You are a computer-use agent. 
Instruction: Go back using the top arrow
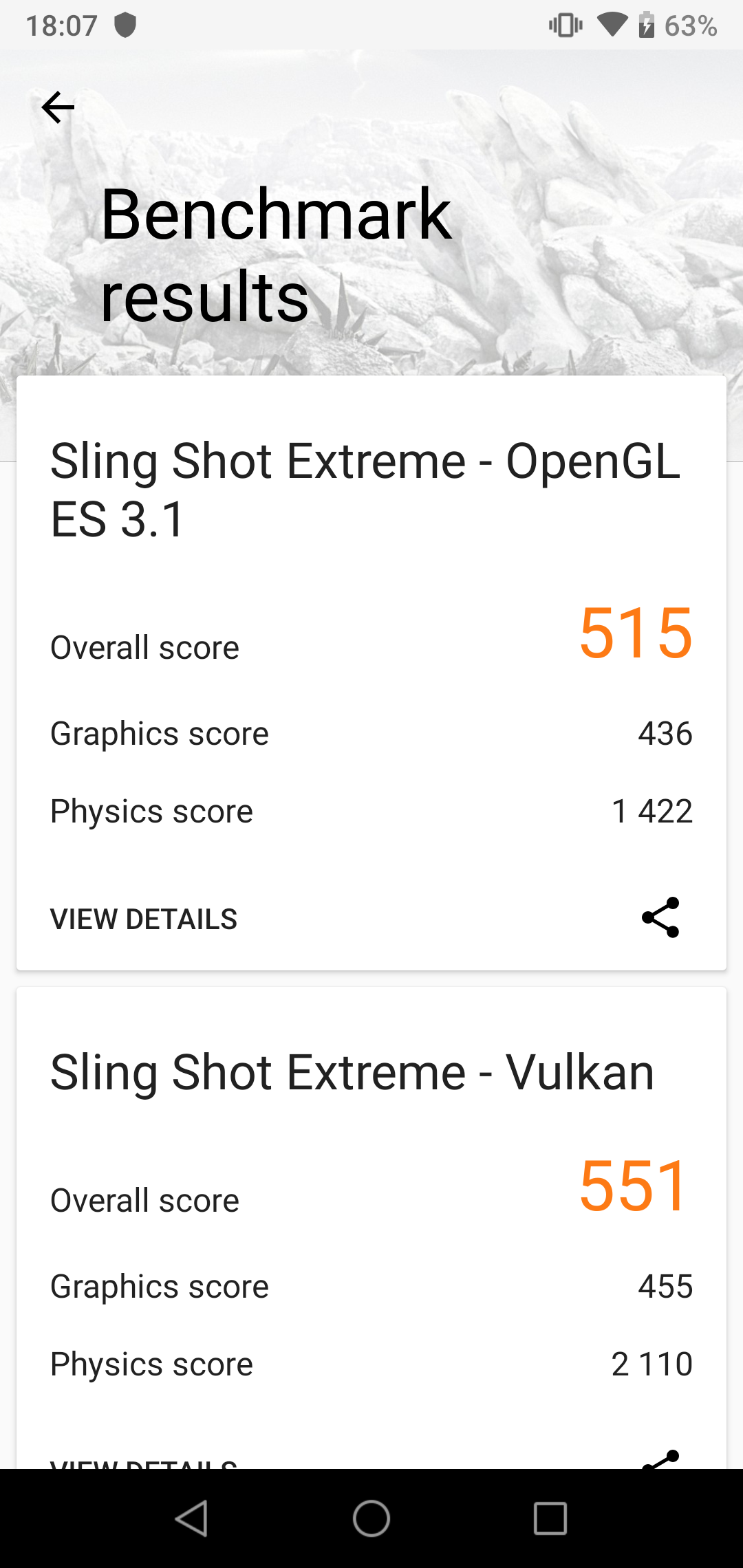[58, 107]
